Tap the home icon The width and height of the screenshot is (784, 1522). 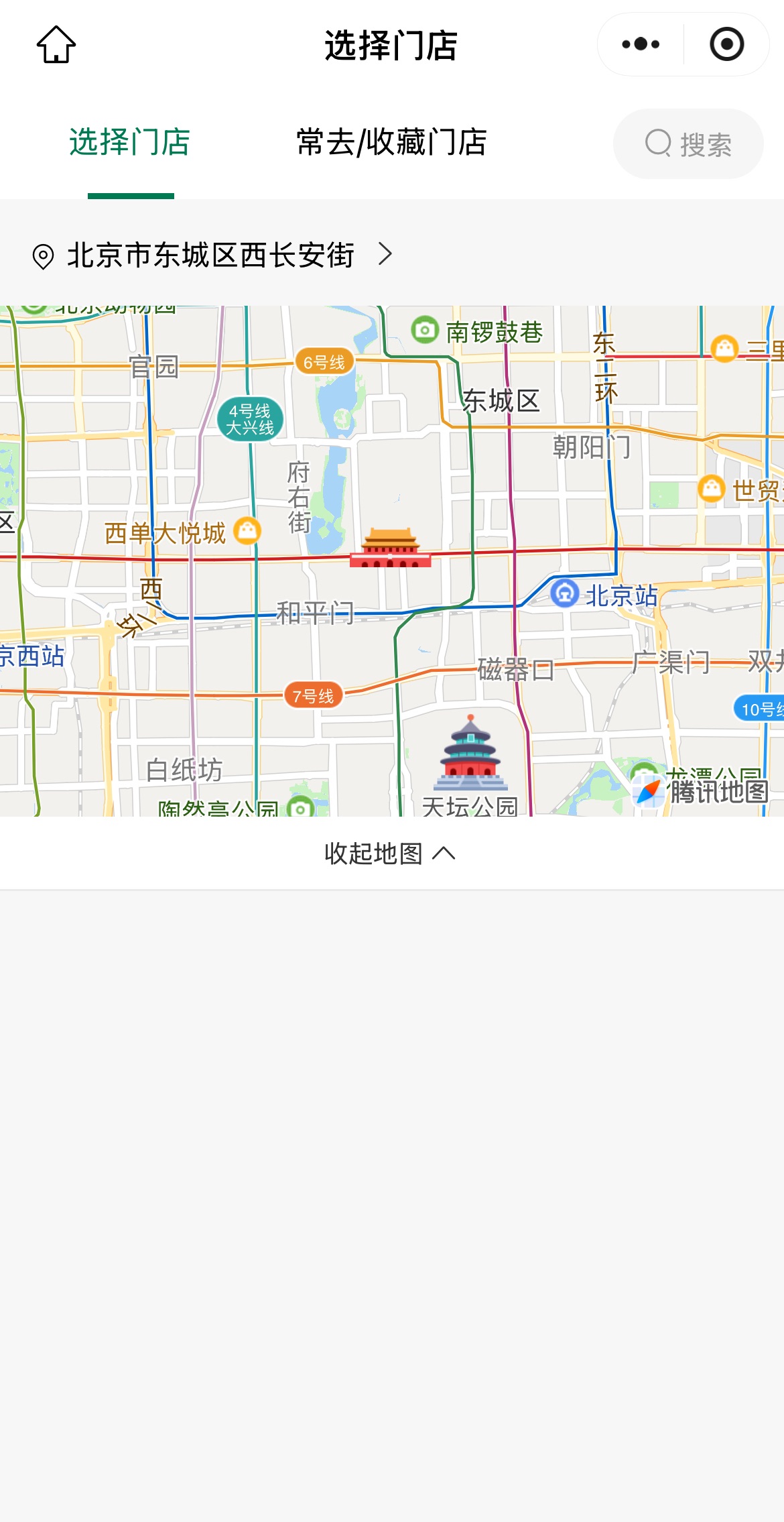[x=56, y=45]
